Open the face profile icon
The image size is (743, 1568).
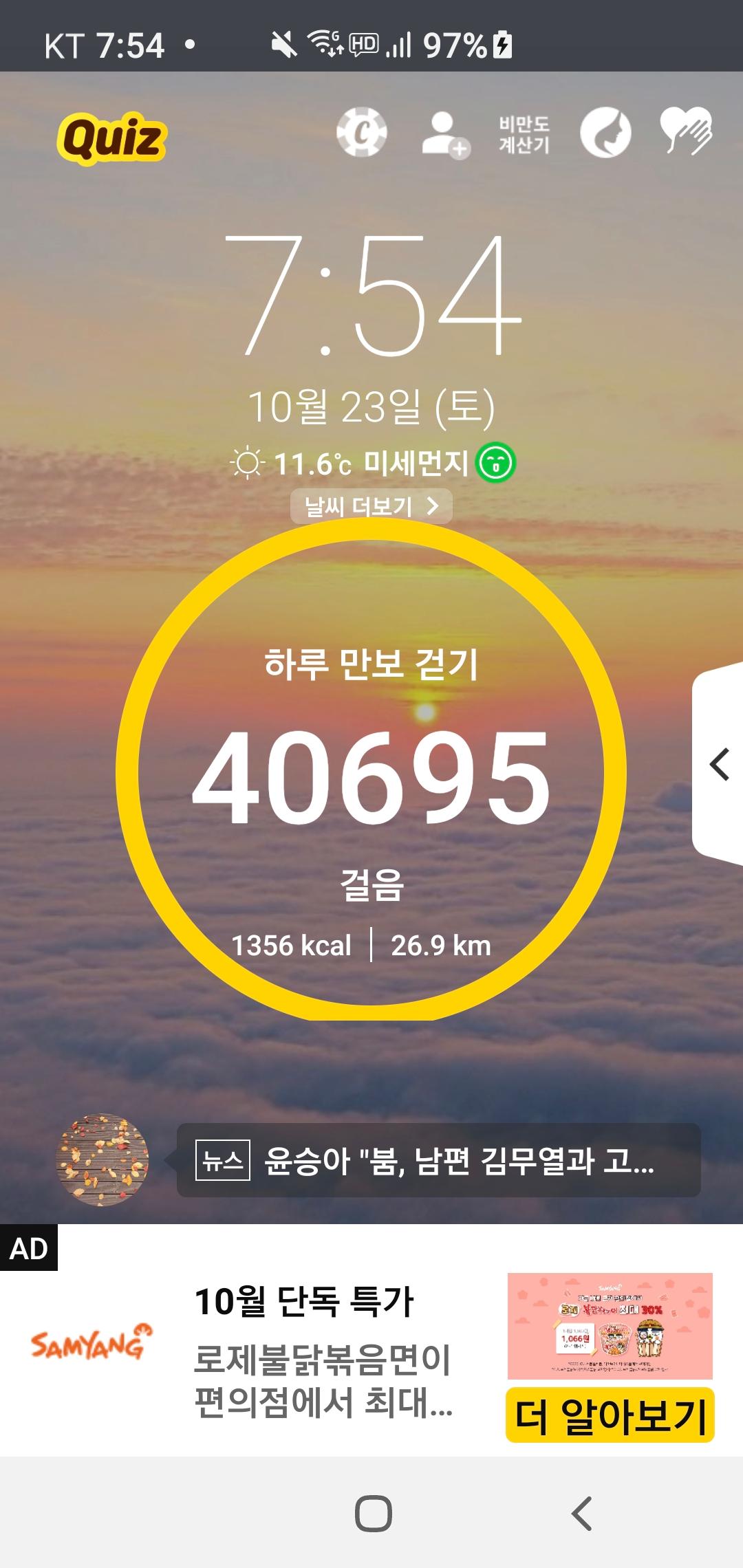coord(605,133)
